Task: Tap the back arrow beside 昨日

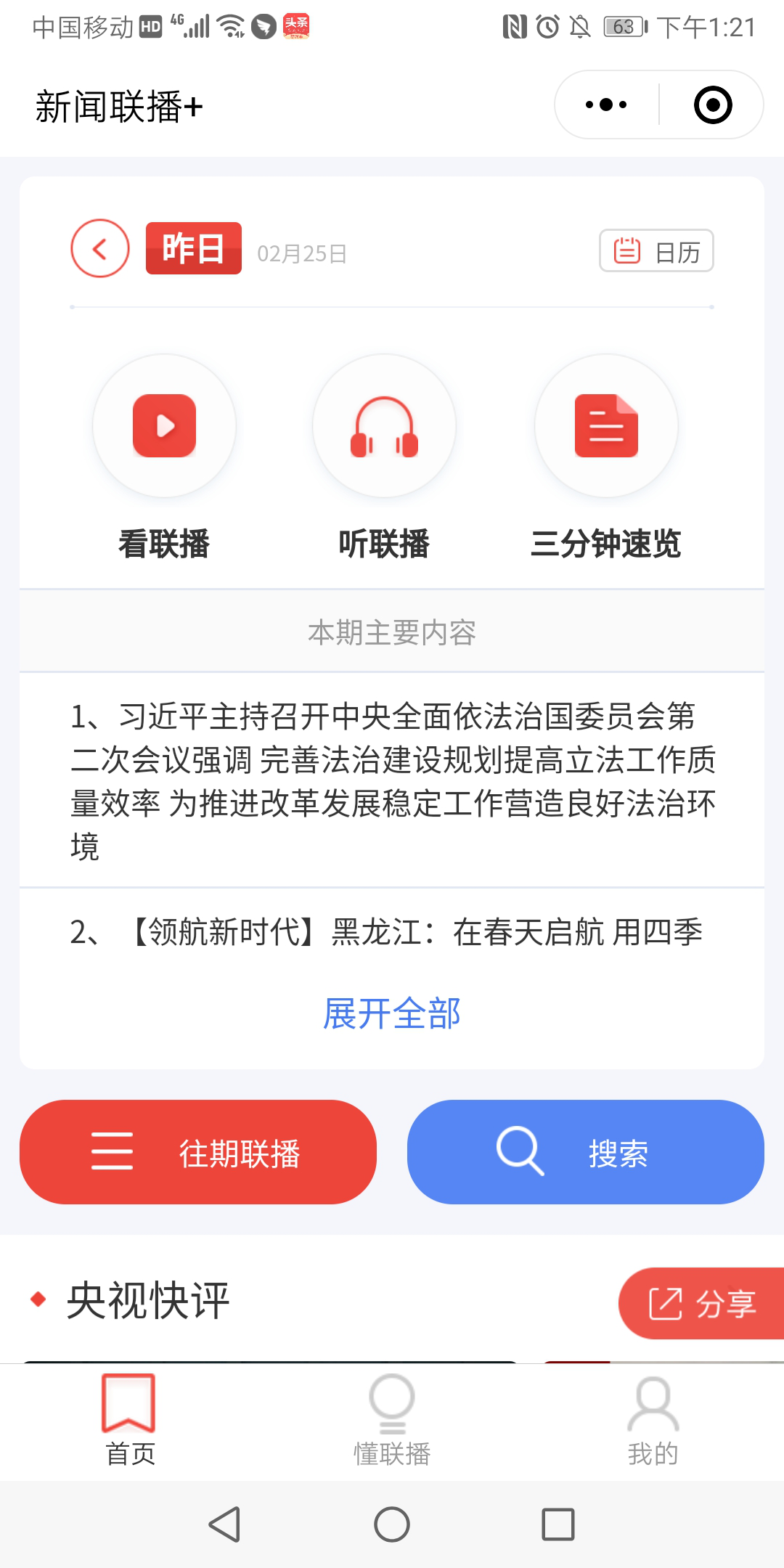Action: pyautogui.click(x=100, y=249)
